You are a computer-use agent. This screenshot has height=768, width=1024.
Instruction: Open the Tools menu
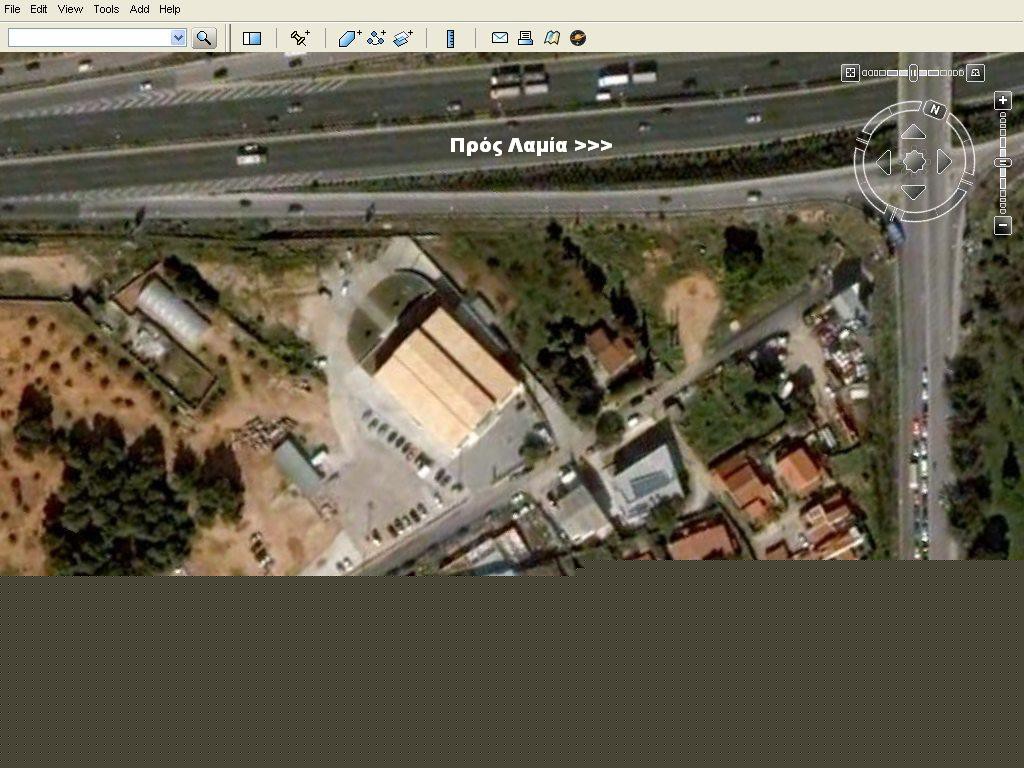106,9
